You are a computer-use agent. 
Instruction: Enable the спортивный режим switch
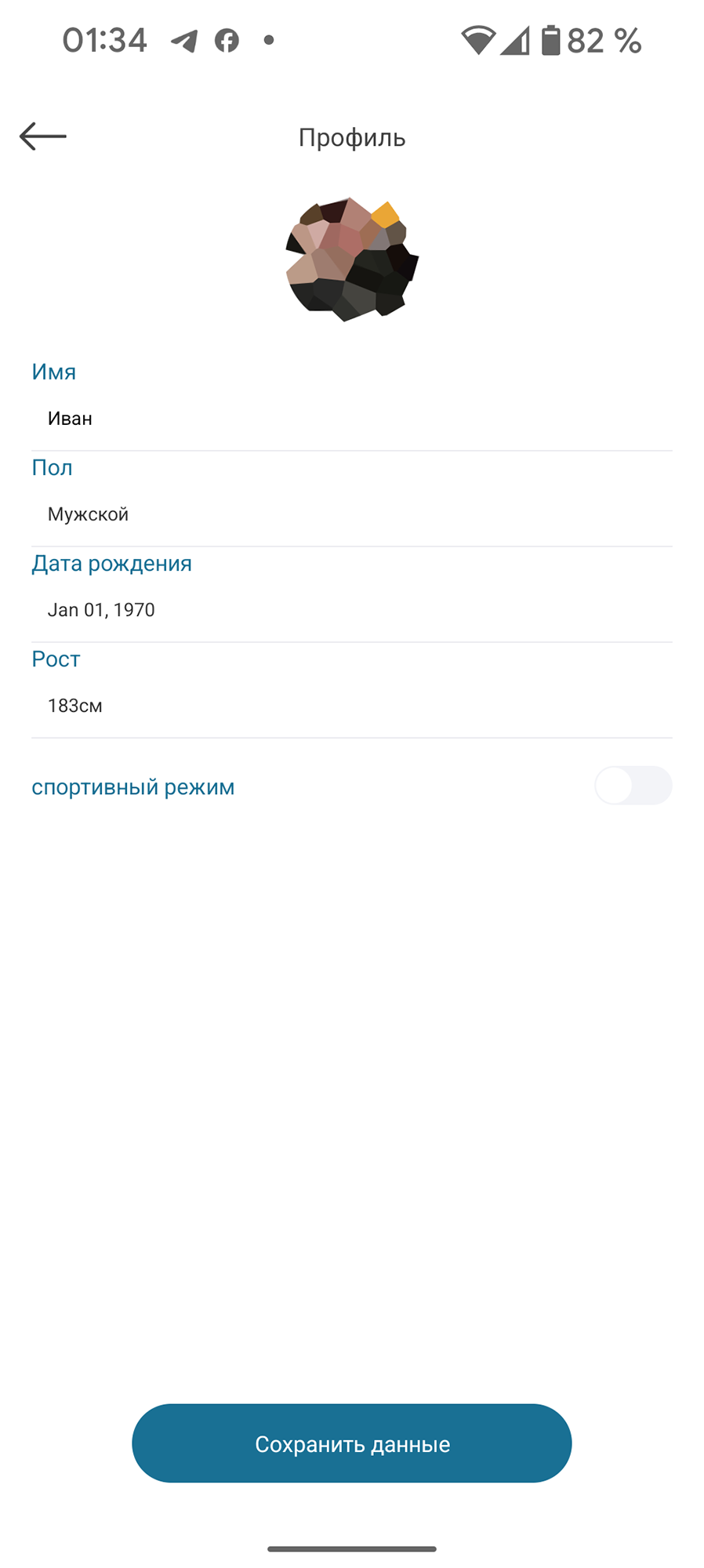(x=633, y=786)
